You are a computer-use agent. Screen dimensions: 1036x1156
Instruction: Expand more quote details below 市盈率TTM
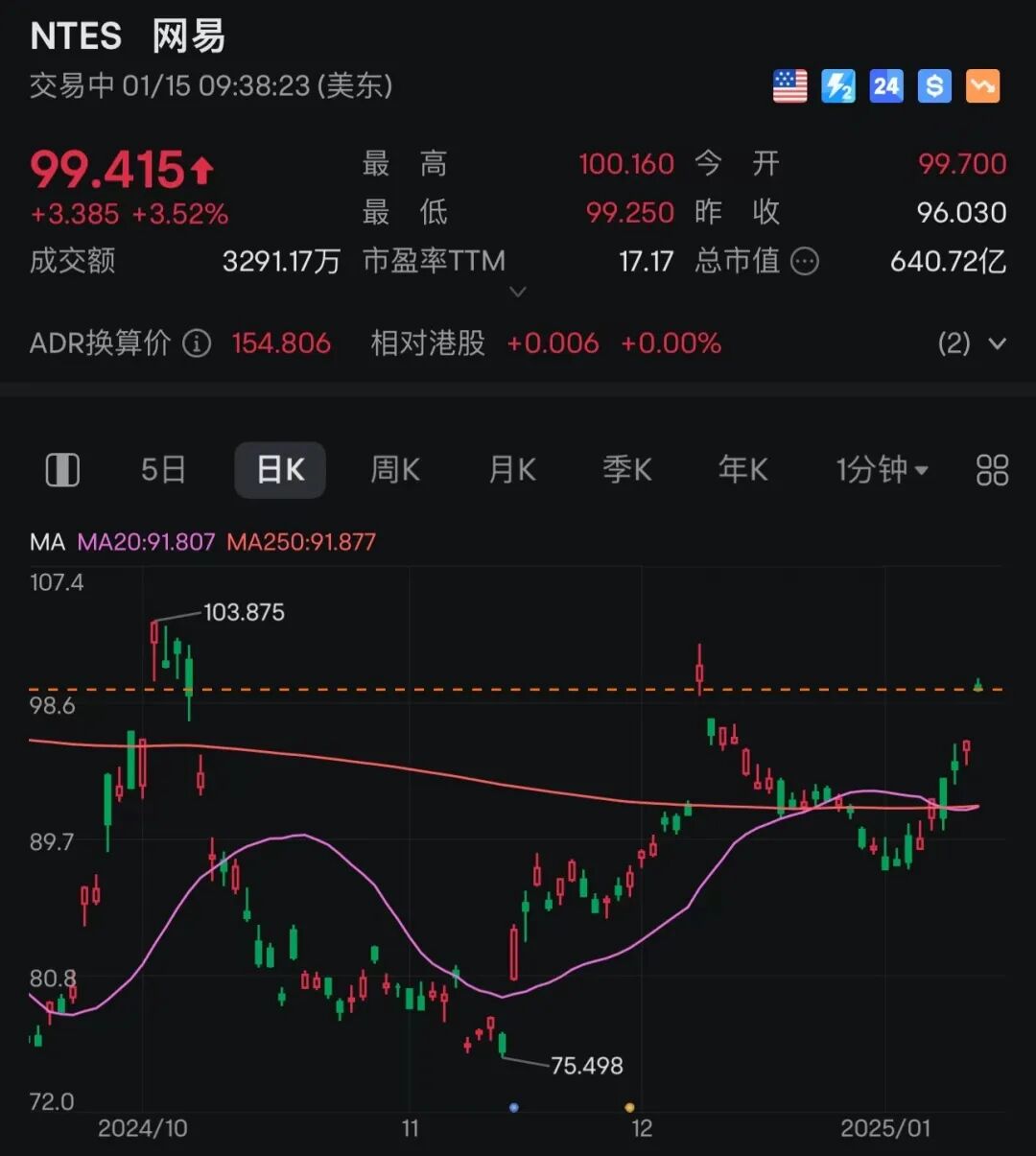(518, 292)
